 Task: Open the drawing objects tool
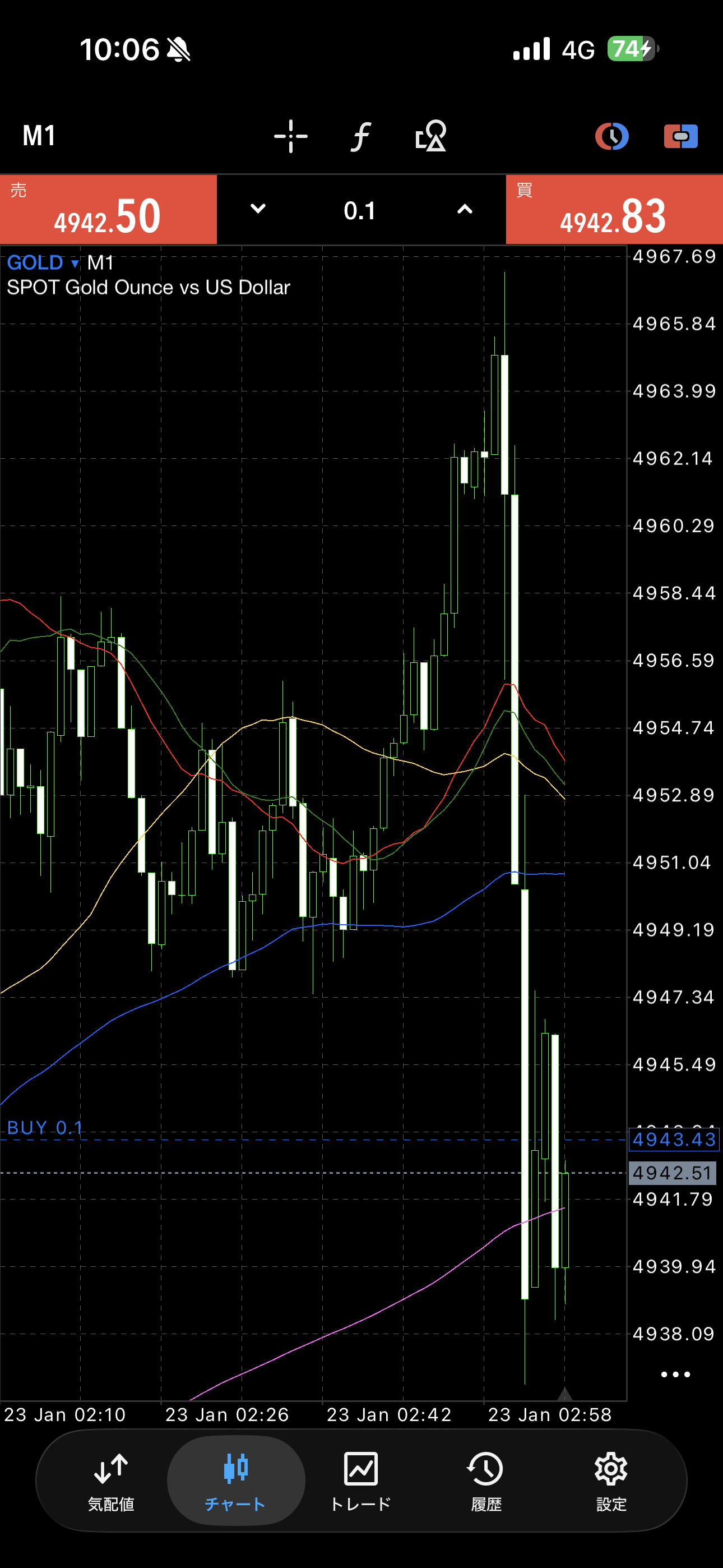[430, 136]
